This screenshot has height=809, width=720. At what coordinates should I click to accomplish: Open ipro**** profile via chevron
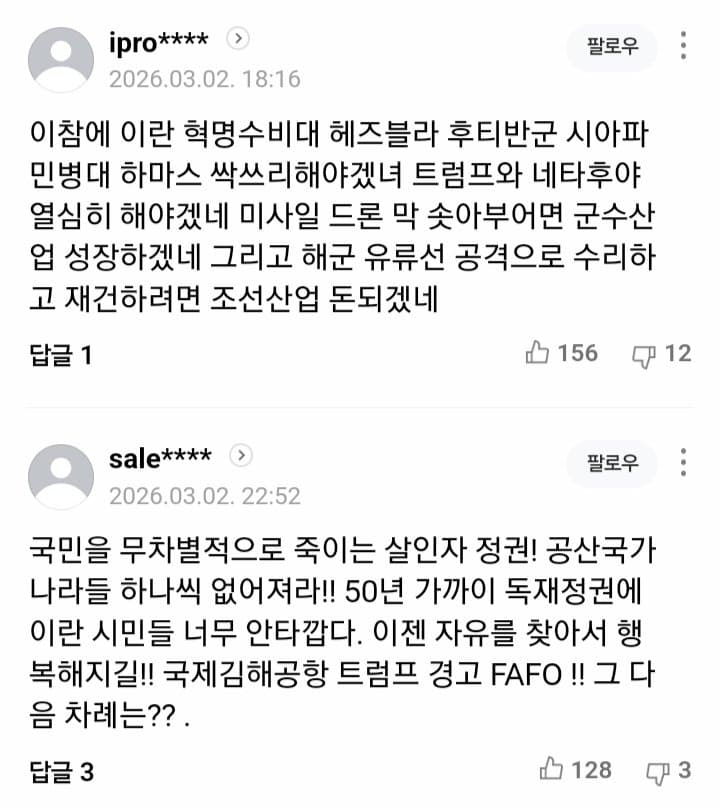[x=238, y=40]
